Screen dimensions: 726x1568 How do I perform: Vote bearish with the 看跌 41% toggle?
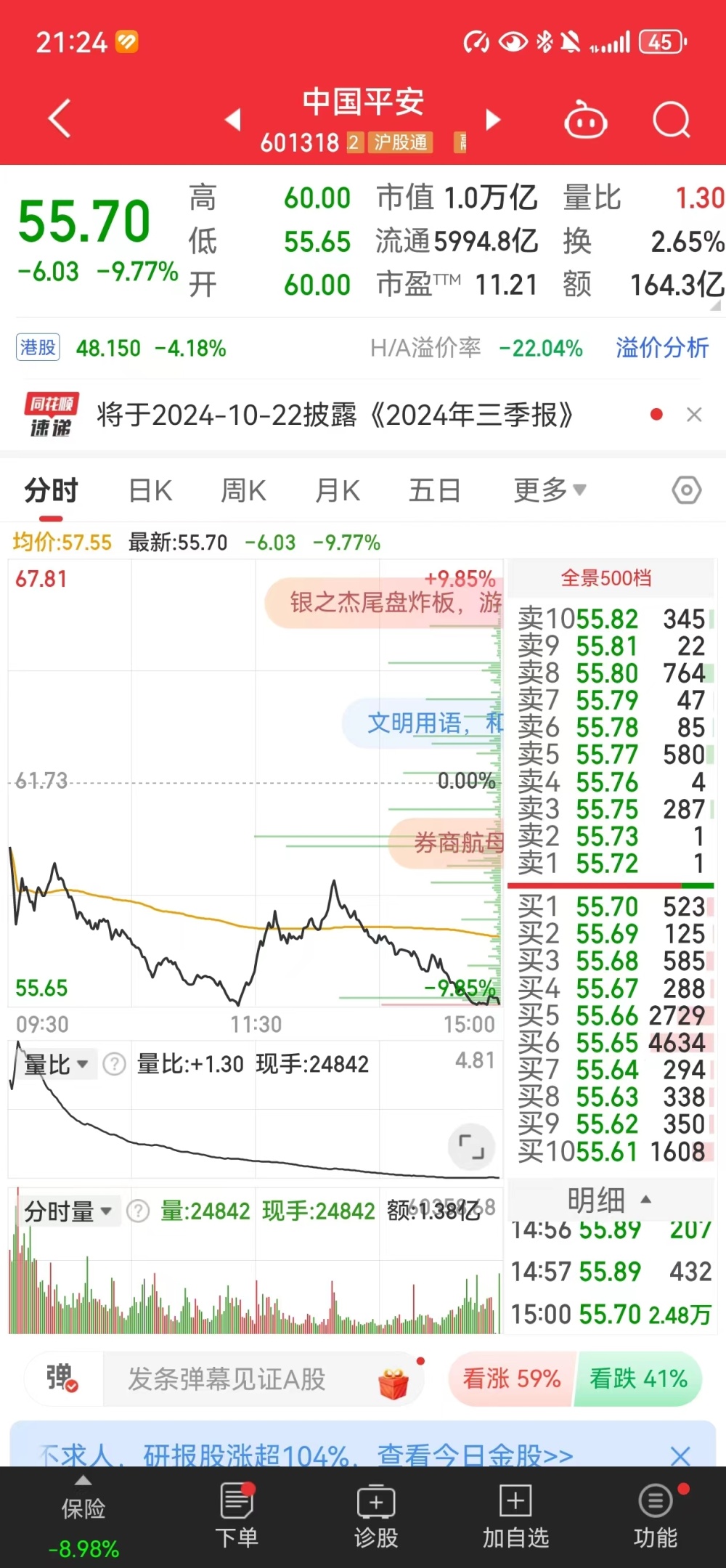tap(638, 1378)
